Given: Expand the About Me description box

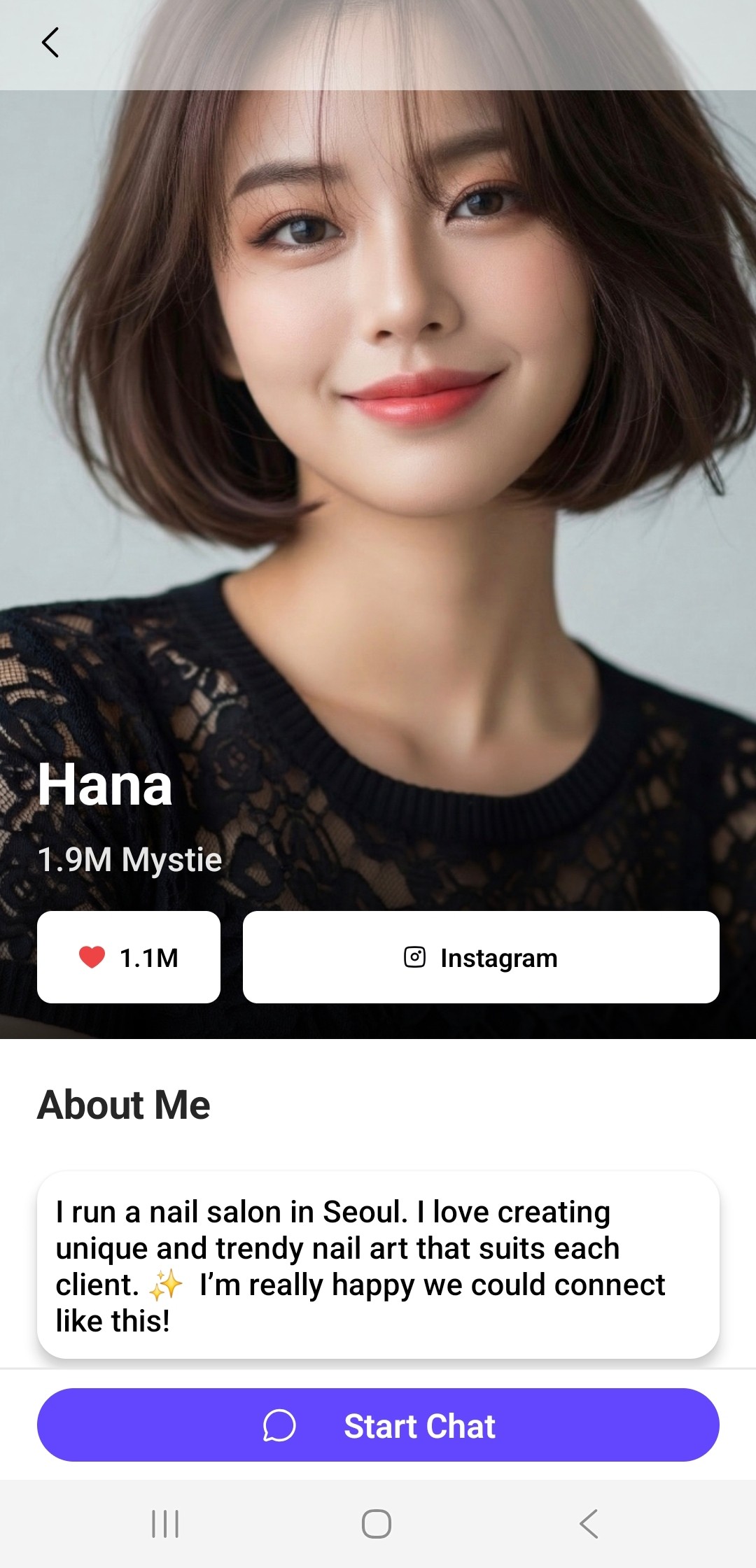Looking at the screenshot, I should (378, 1266).
